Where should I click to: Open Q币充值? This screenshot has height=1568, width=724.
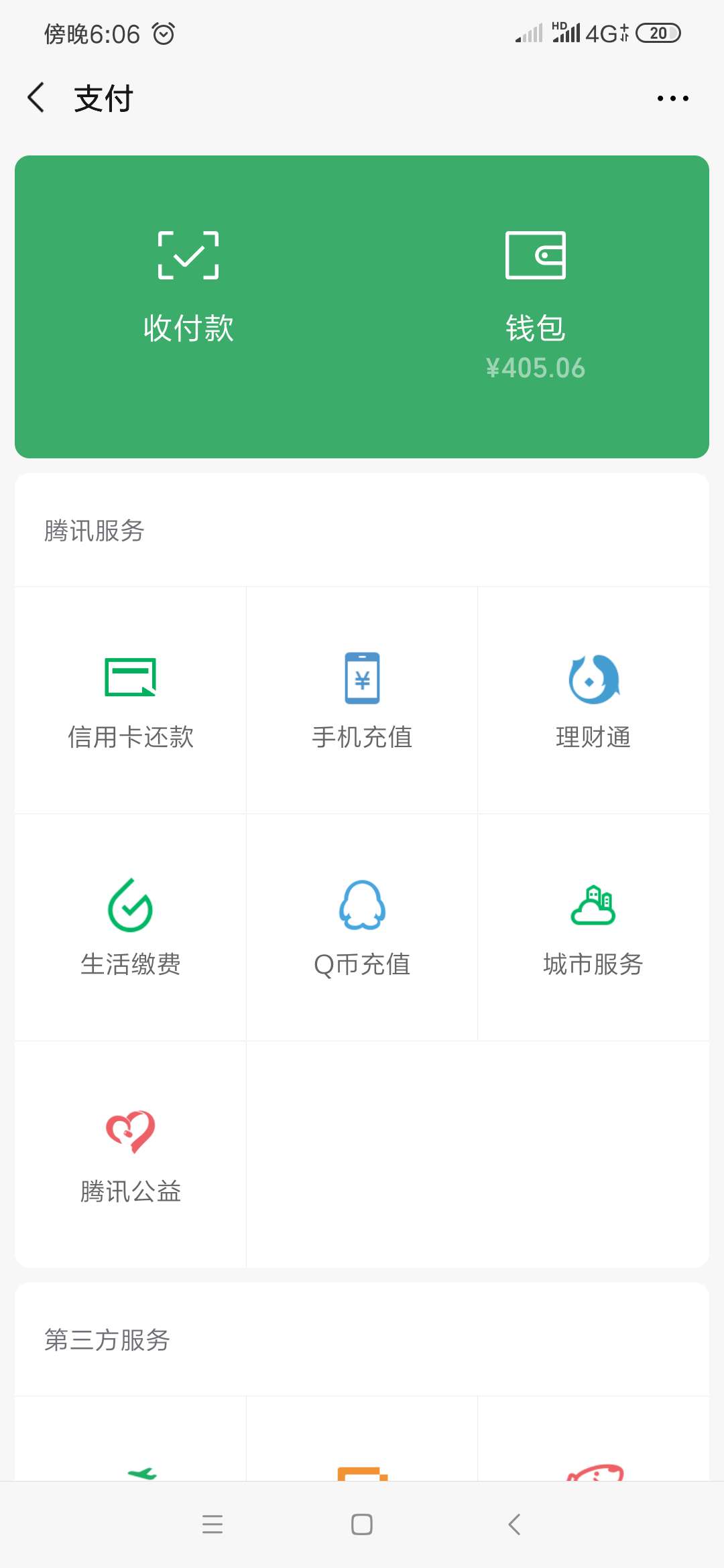pyautogui.click(x=362, y=927)
